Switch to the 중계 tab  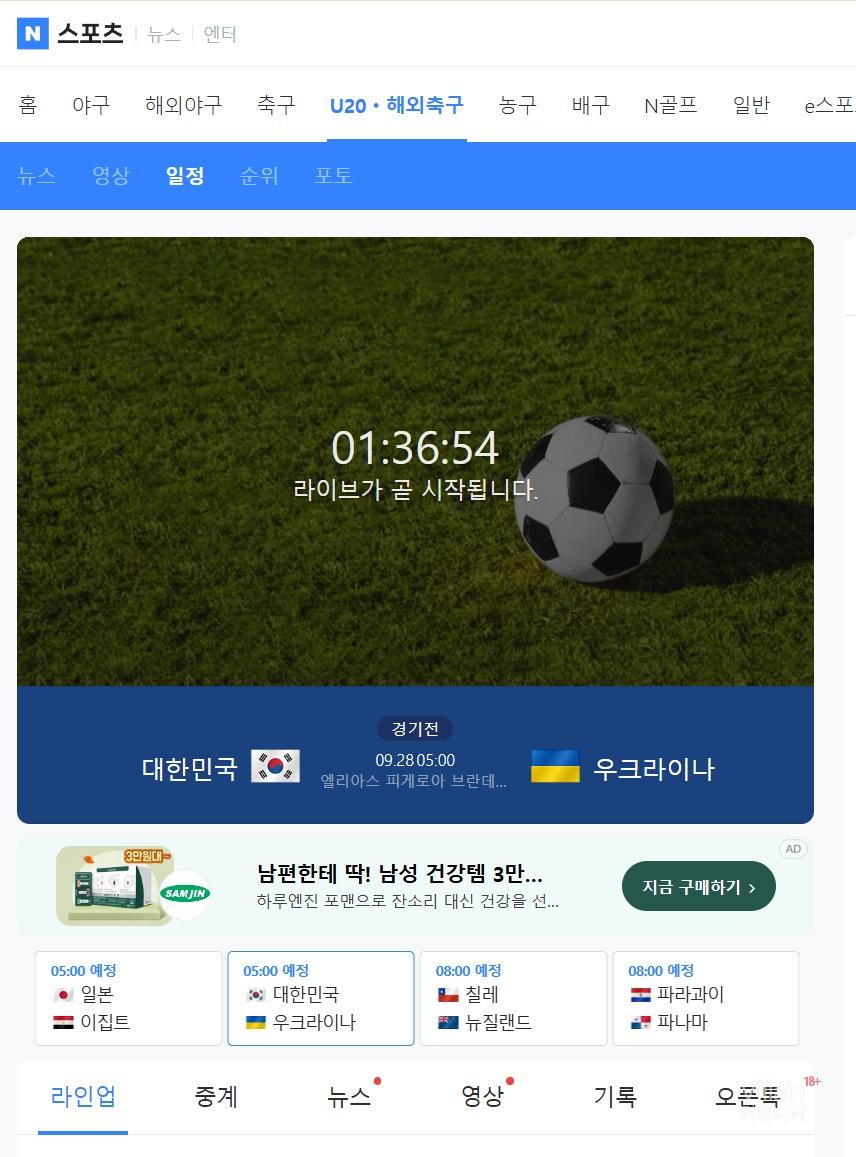(216, 1097)
